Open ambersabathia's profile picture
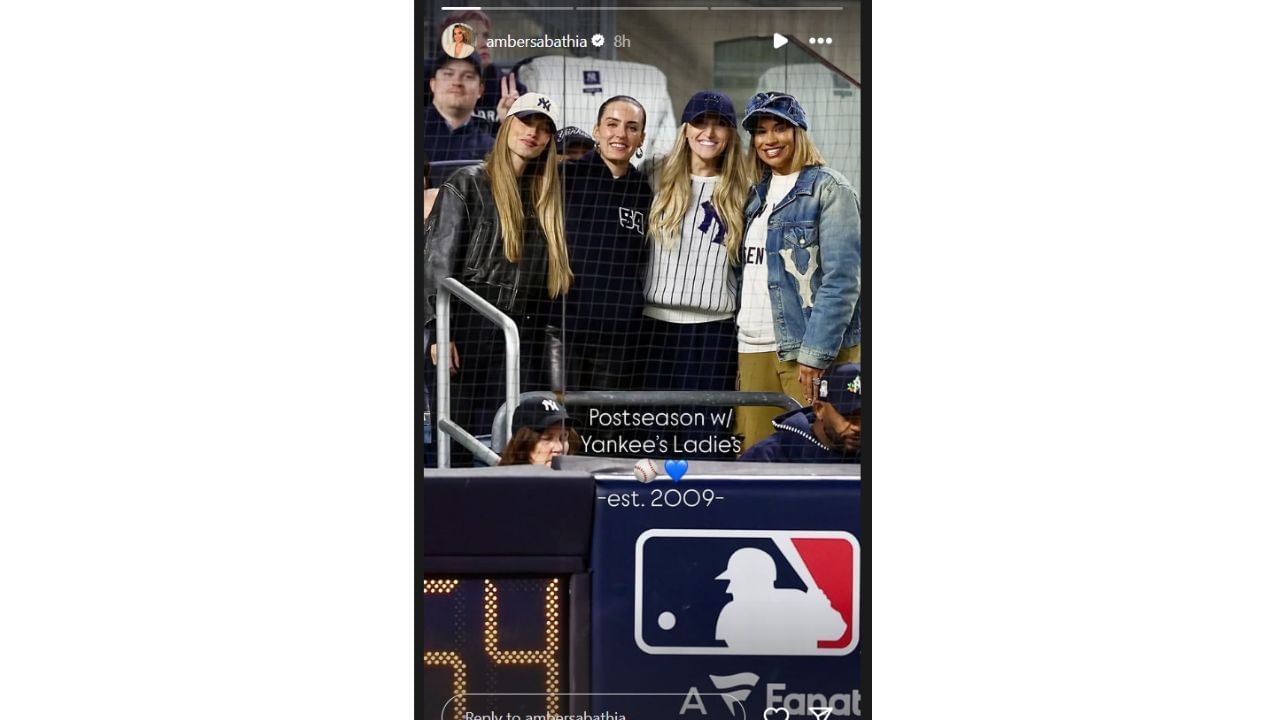Viewport: 1280px width, 720px height. pyautogui.click(x=458, y=41)
